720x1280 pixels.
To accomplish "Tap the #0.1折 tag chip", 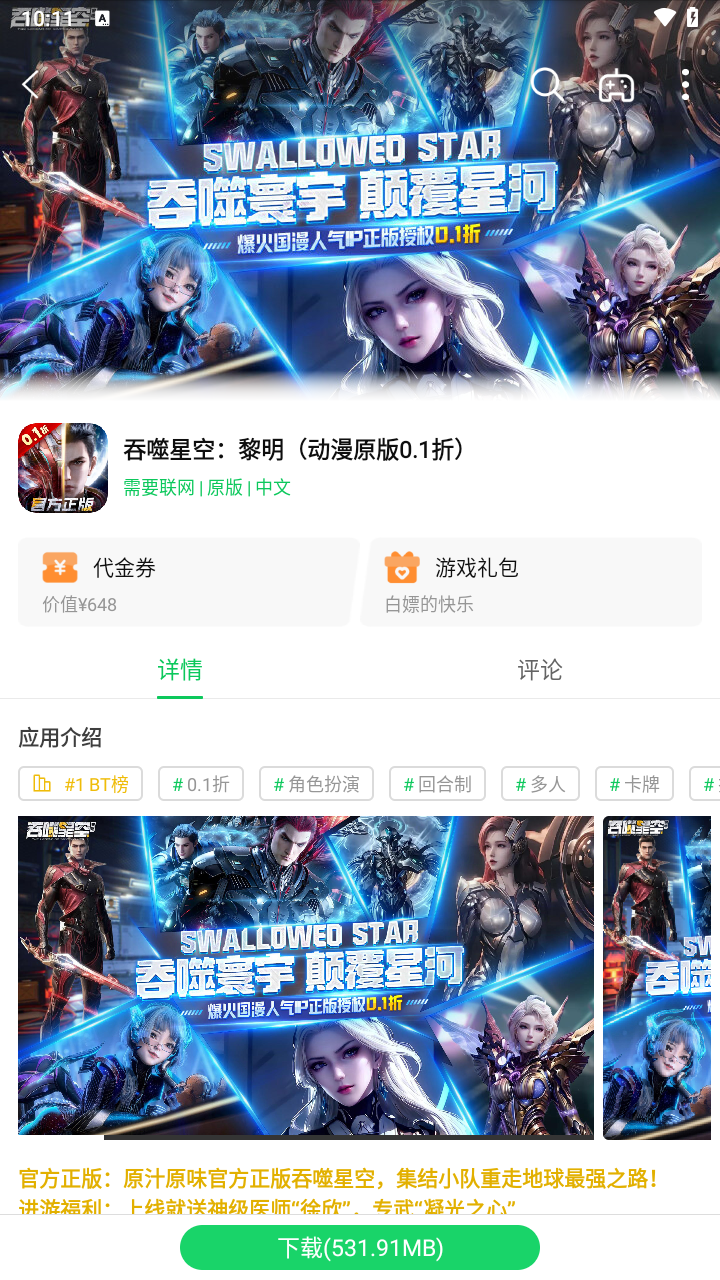I will [201, 784].
